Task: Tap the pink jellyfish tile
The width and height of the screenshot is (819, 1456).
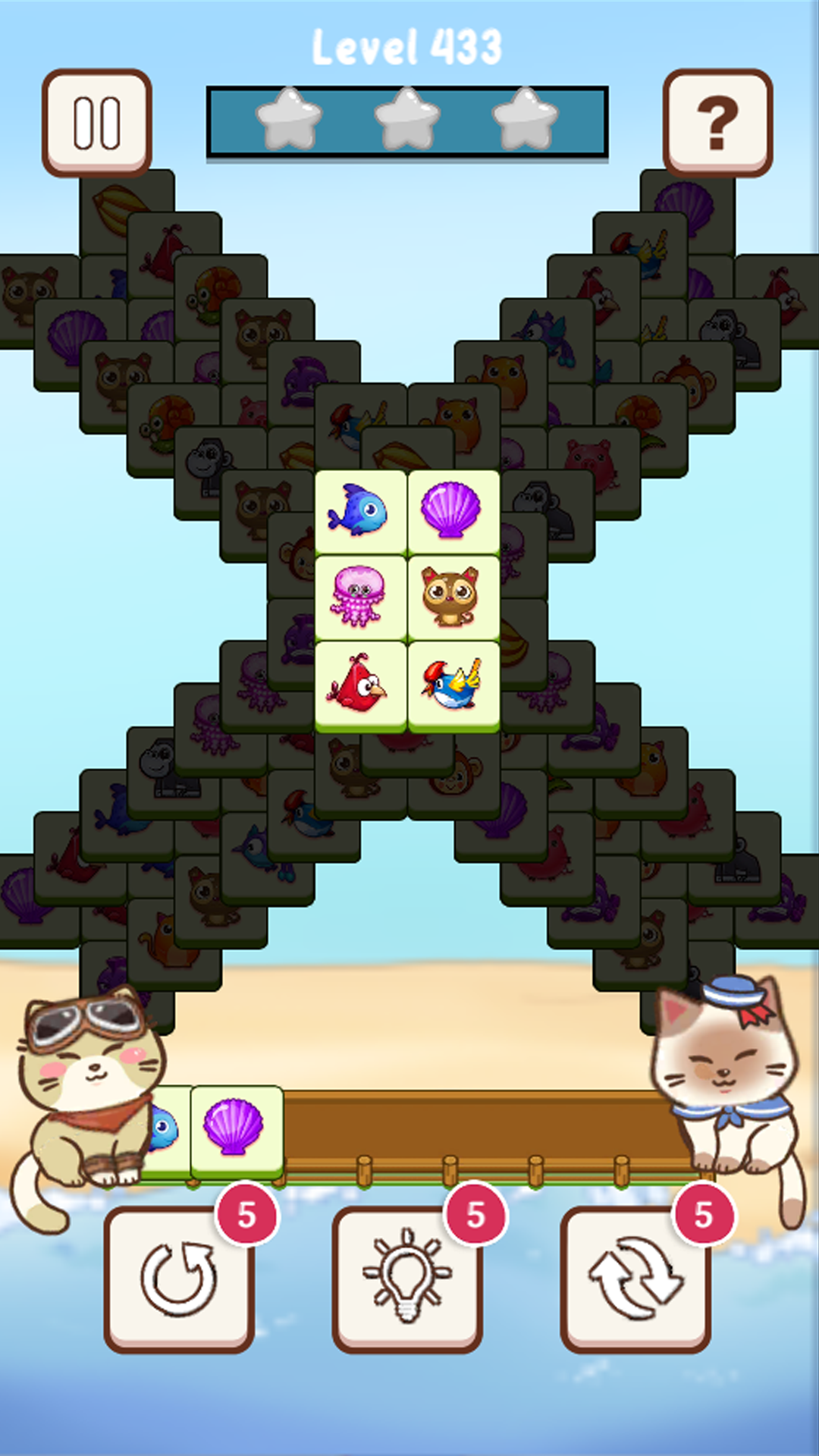Action: pyautogui.click(x=360, y=597)
